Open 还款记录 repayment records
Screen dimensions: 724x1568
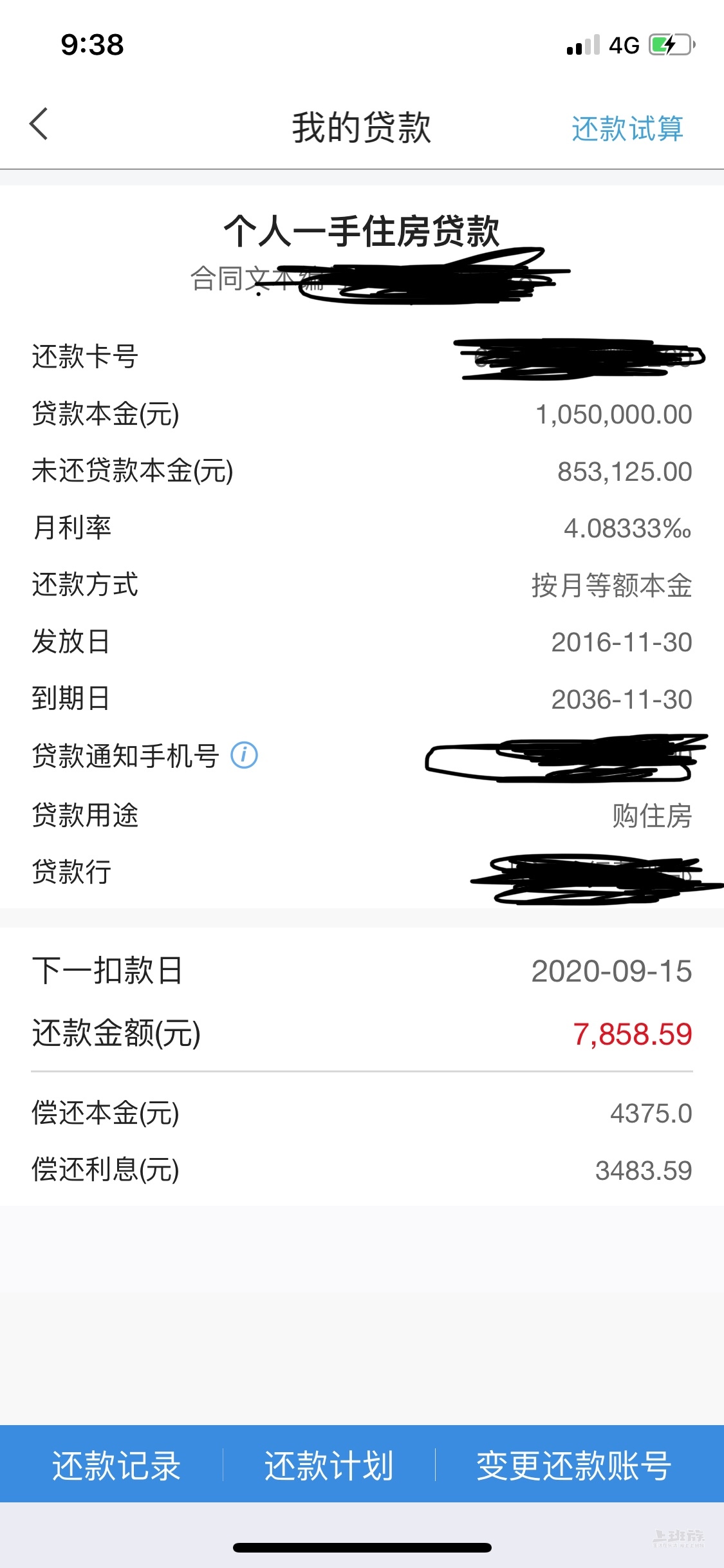tap(116, 1466)
